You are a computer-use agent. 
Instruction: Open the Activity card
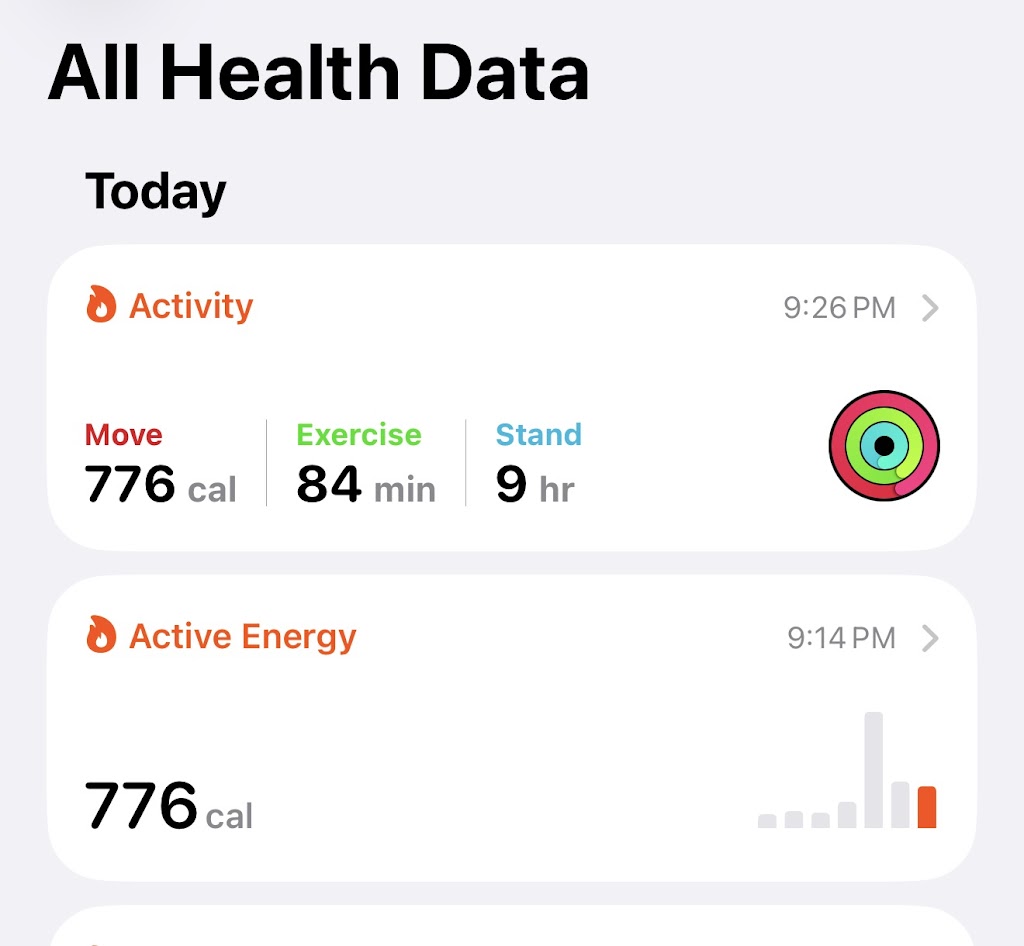pyautogui.click(x=510, y=398)
